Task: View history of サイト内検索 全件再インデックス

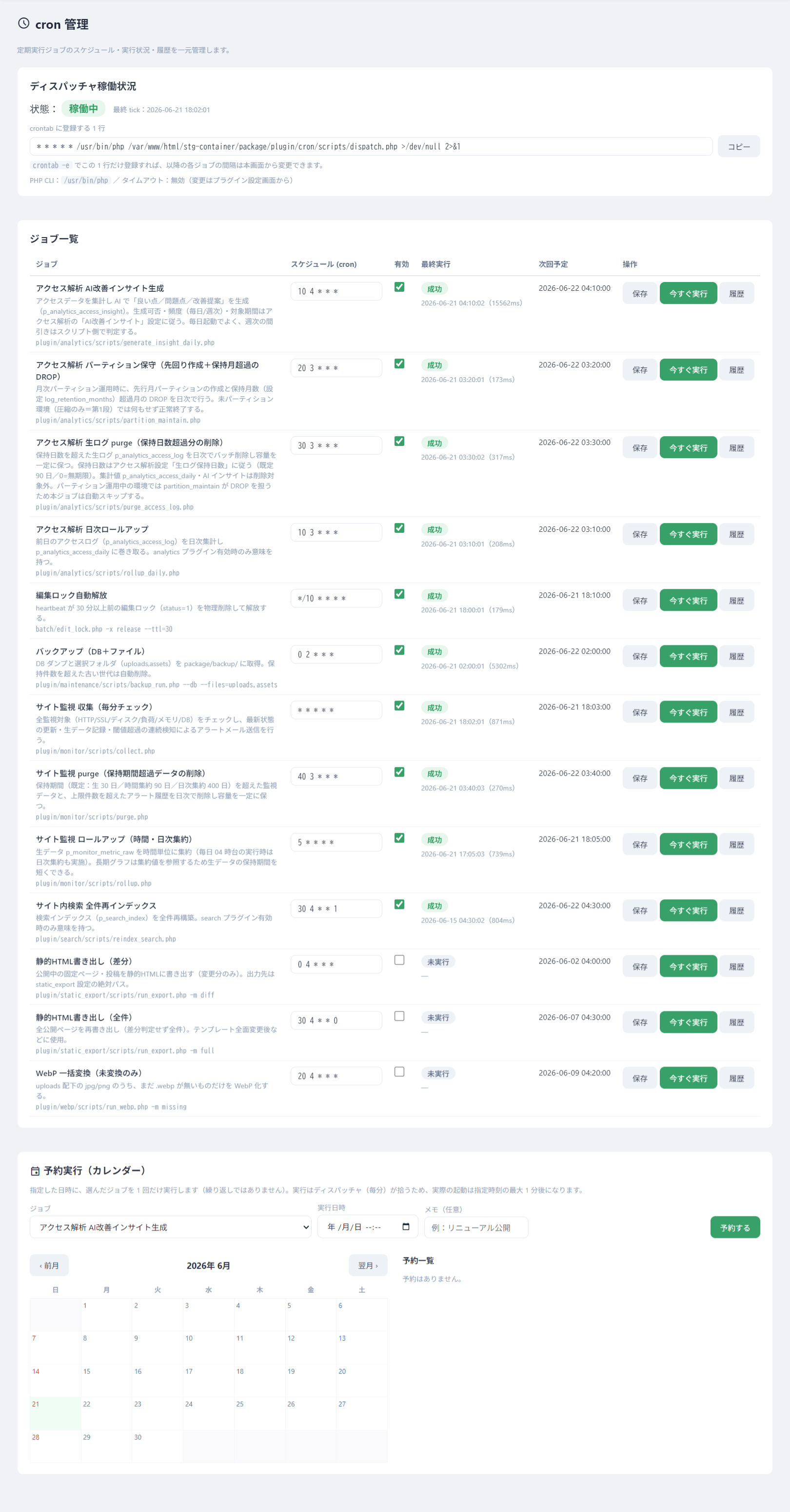Action: click(736, 910)
